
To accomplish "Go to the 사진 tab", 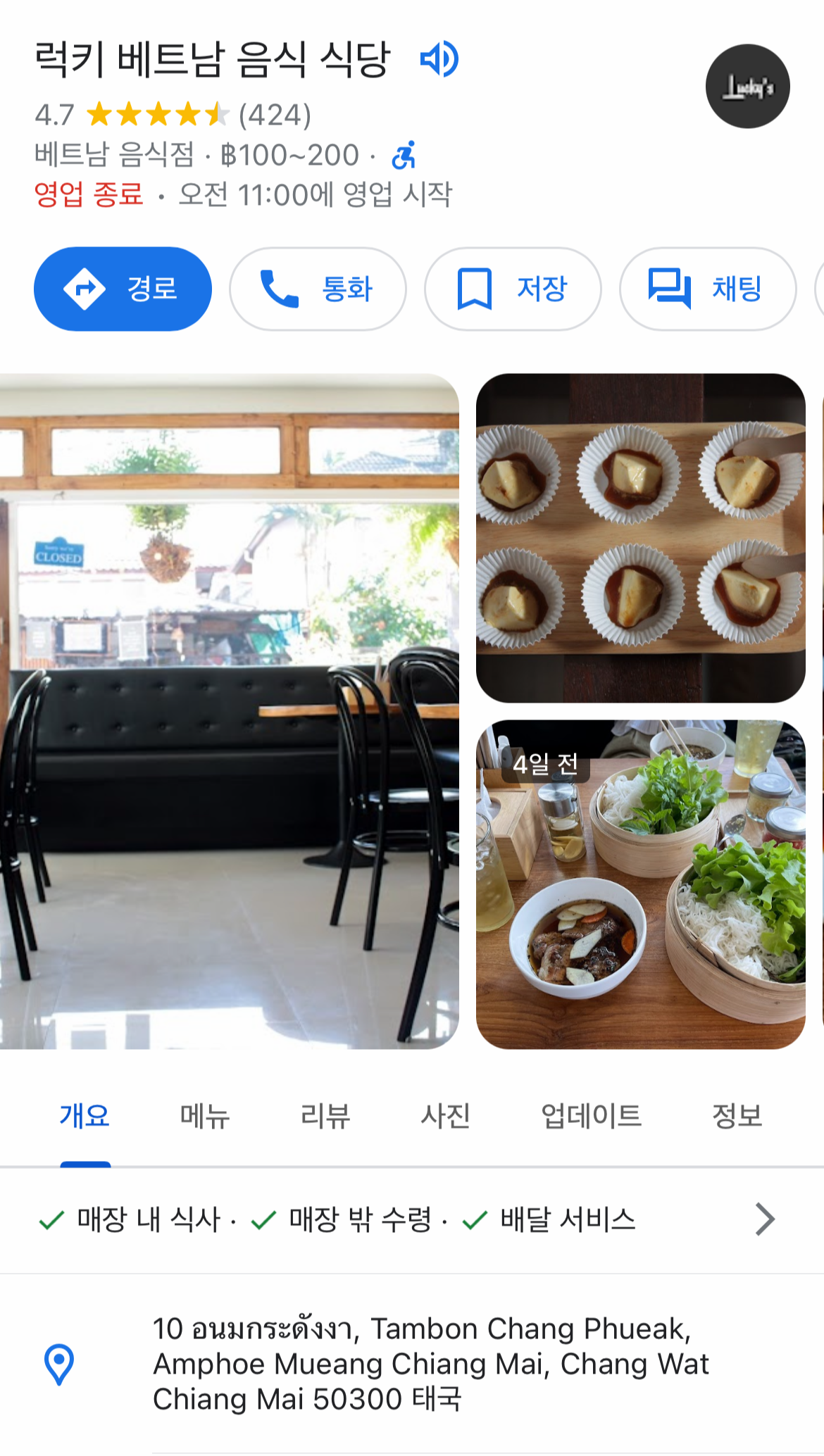I will pyautogui.click(x=445, y=1116).
